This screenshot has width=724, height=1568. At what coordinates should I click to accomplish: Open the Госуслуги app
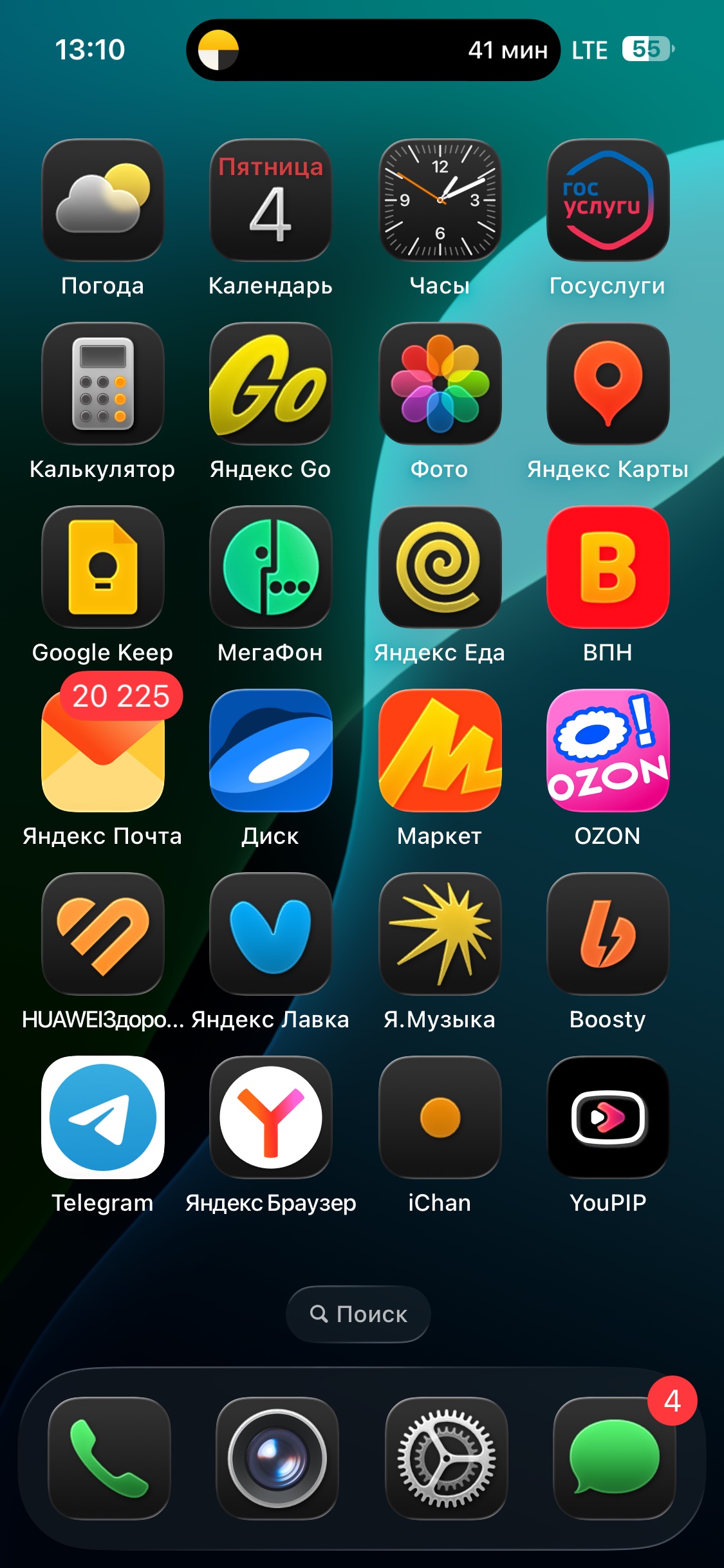point(608,200)
